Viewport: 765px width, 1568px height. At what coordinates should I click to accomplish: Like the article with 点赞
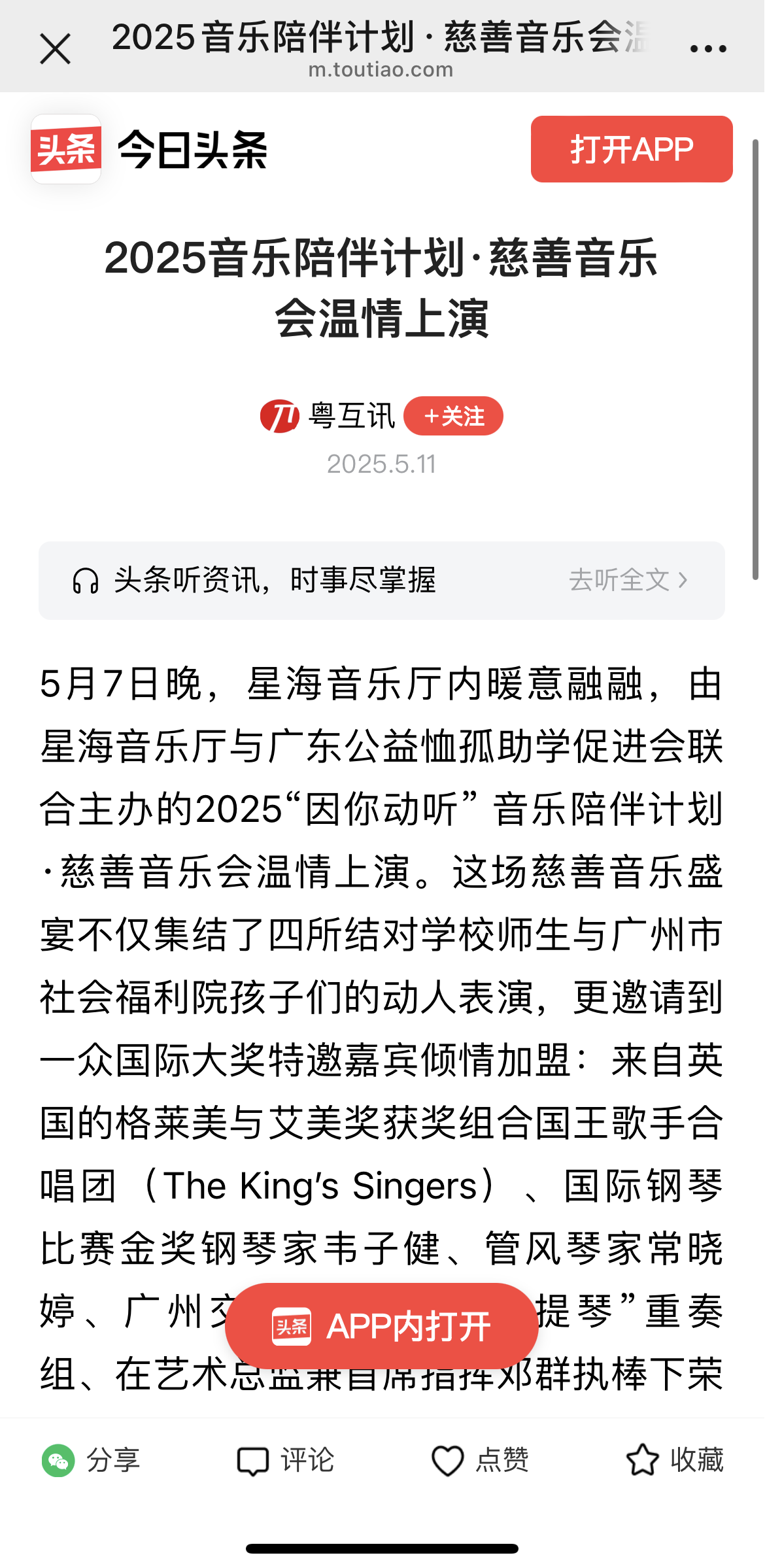480,1460
